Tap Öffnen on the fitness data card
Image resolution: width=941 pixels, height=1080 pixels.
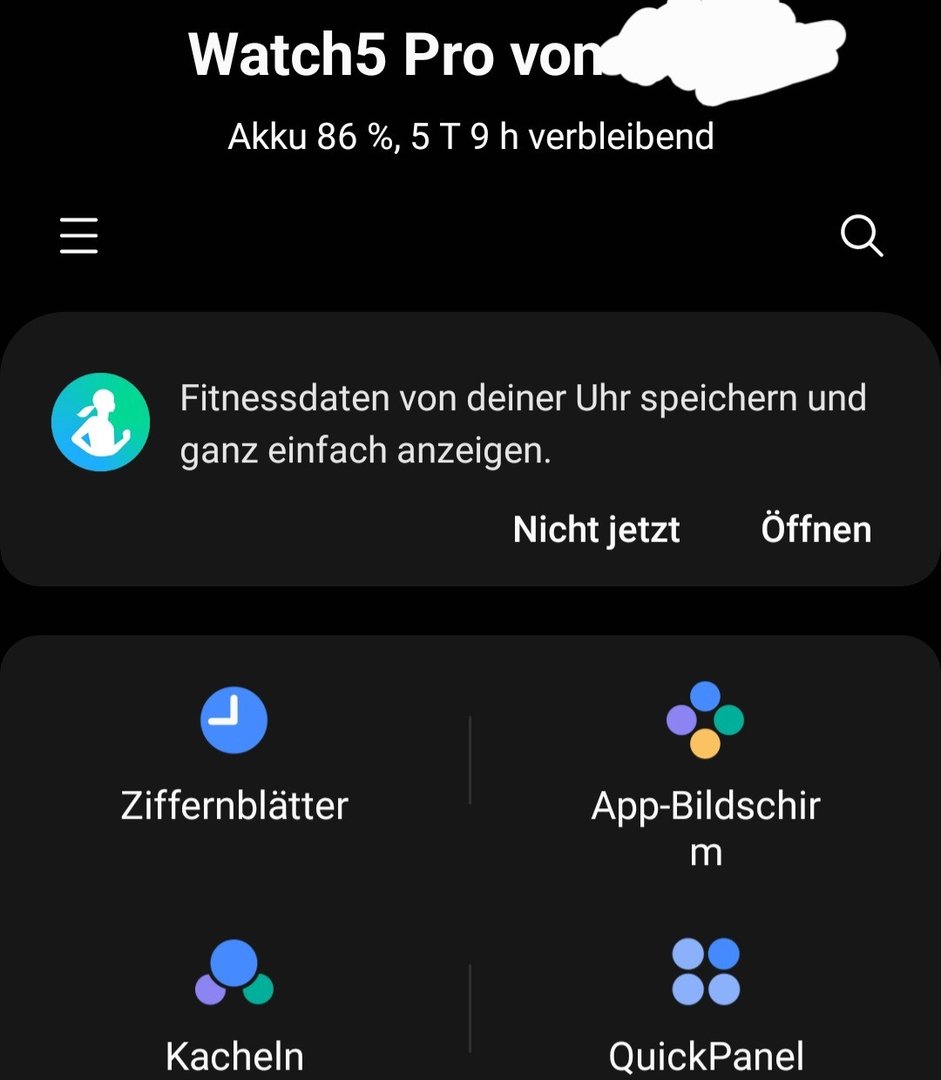click(x=816, y=529)
